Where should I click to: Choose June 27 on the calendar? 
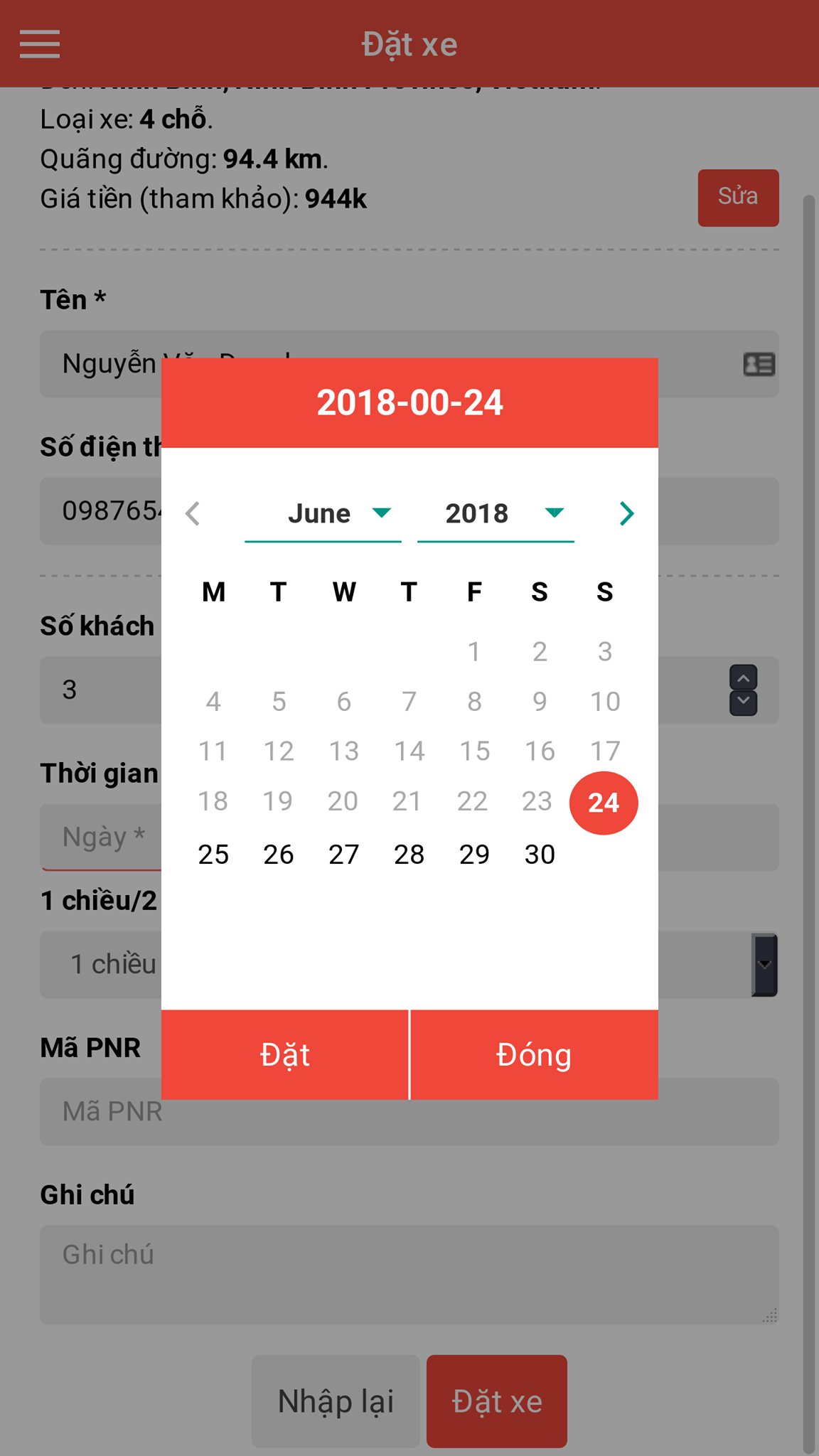click(344, 854)
